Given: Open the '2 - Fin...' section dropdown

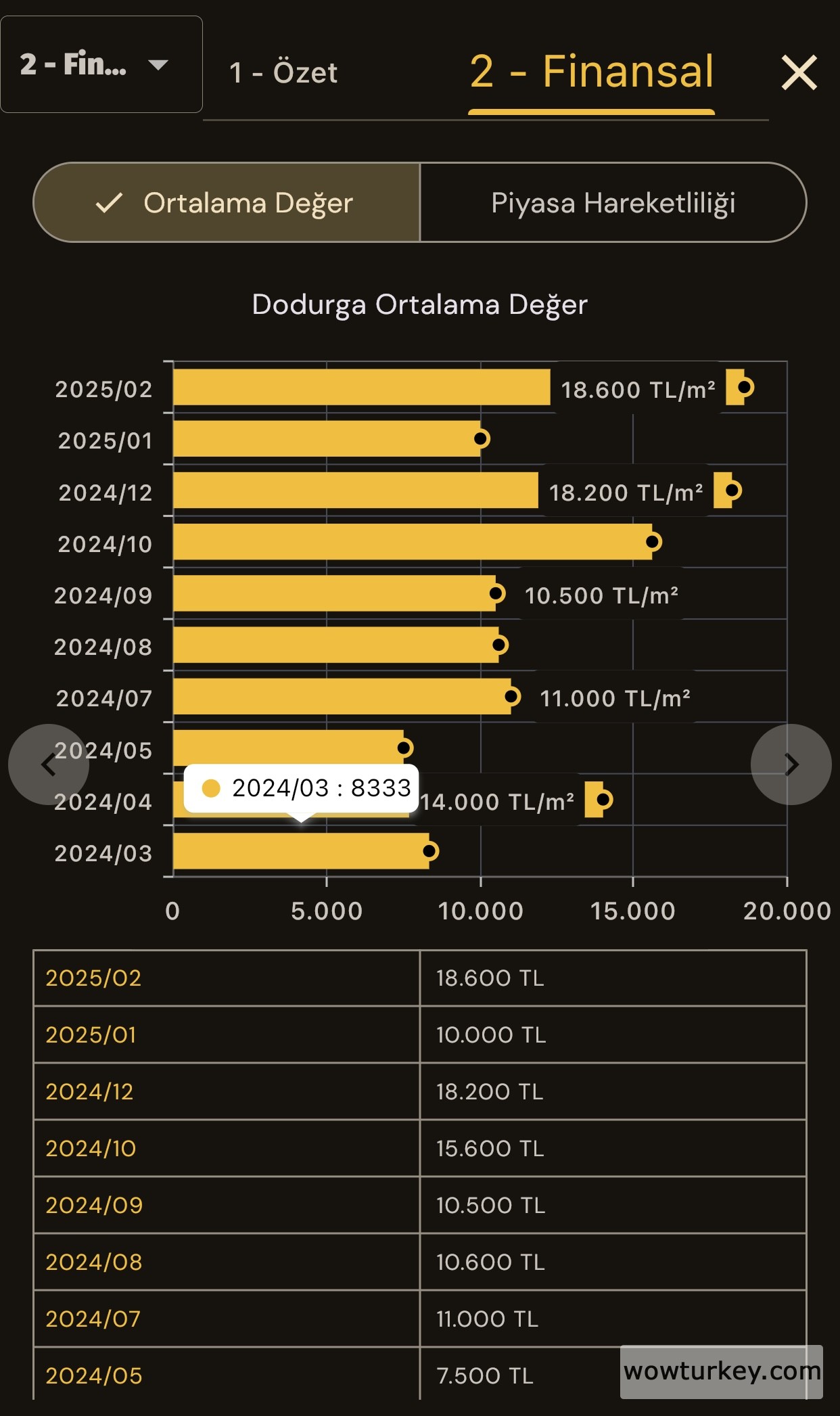Looking at the screenshot, I should [101, 65].
